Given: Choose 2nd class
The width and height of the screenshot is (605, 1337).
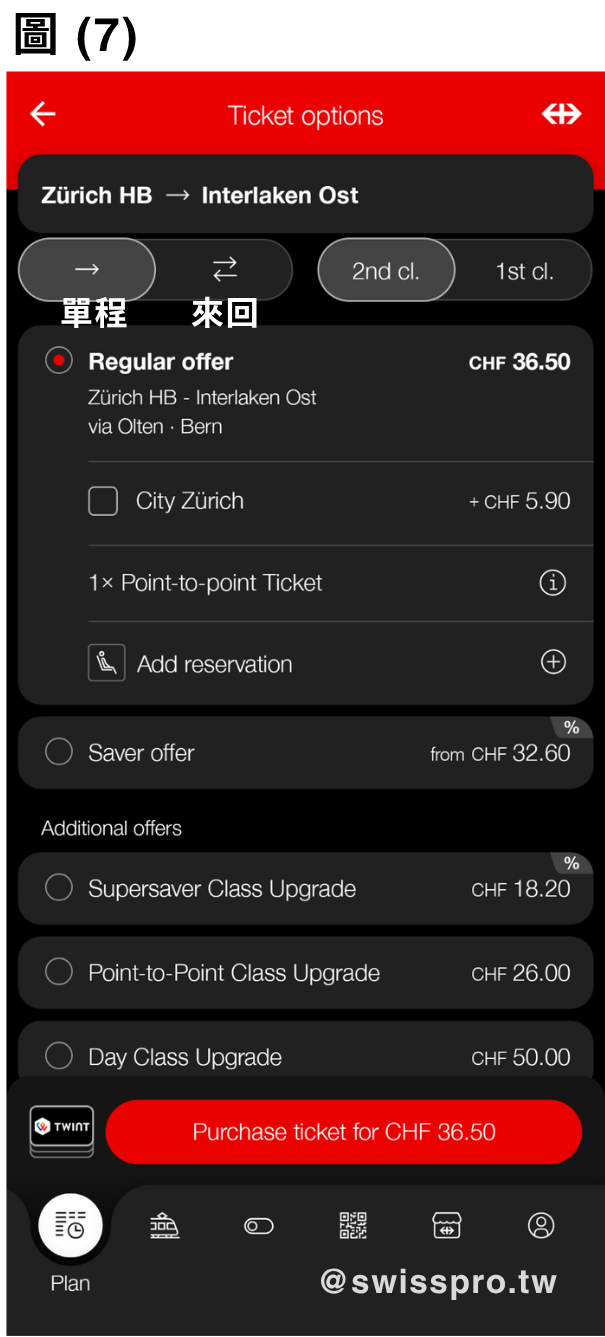Looking at the screenshot, I should tap(386, 270).
